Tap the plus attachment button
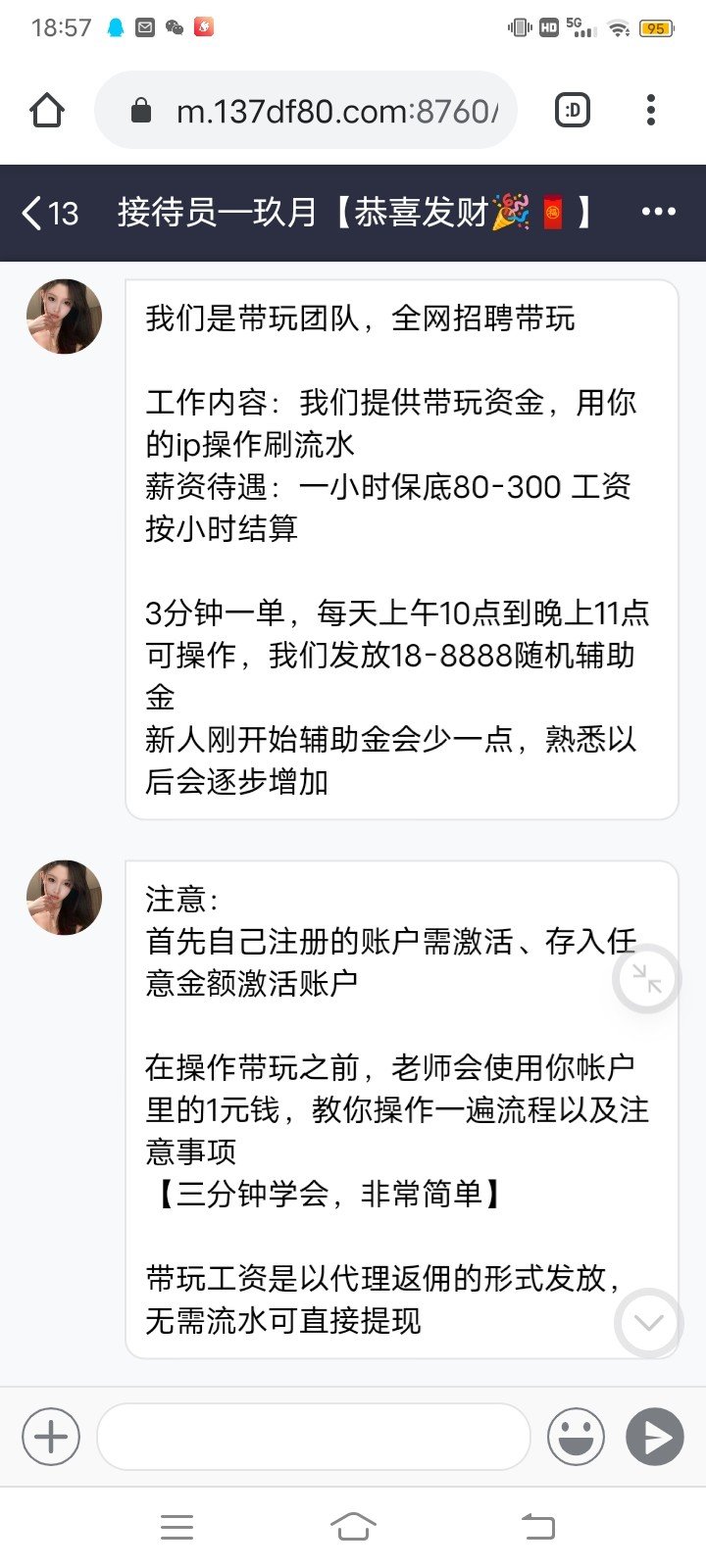The width and height of the screenshot is (706, 1568). tap(51, 1437)
